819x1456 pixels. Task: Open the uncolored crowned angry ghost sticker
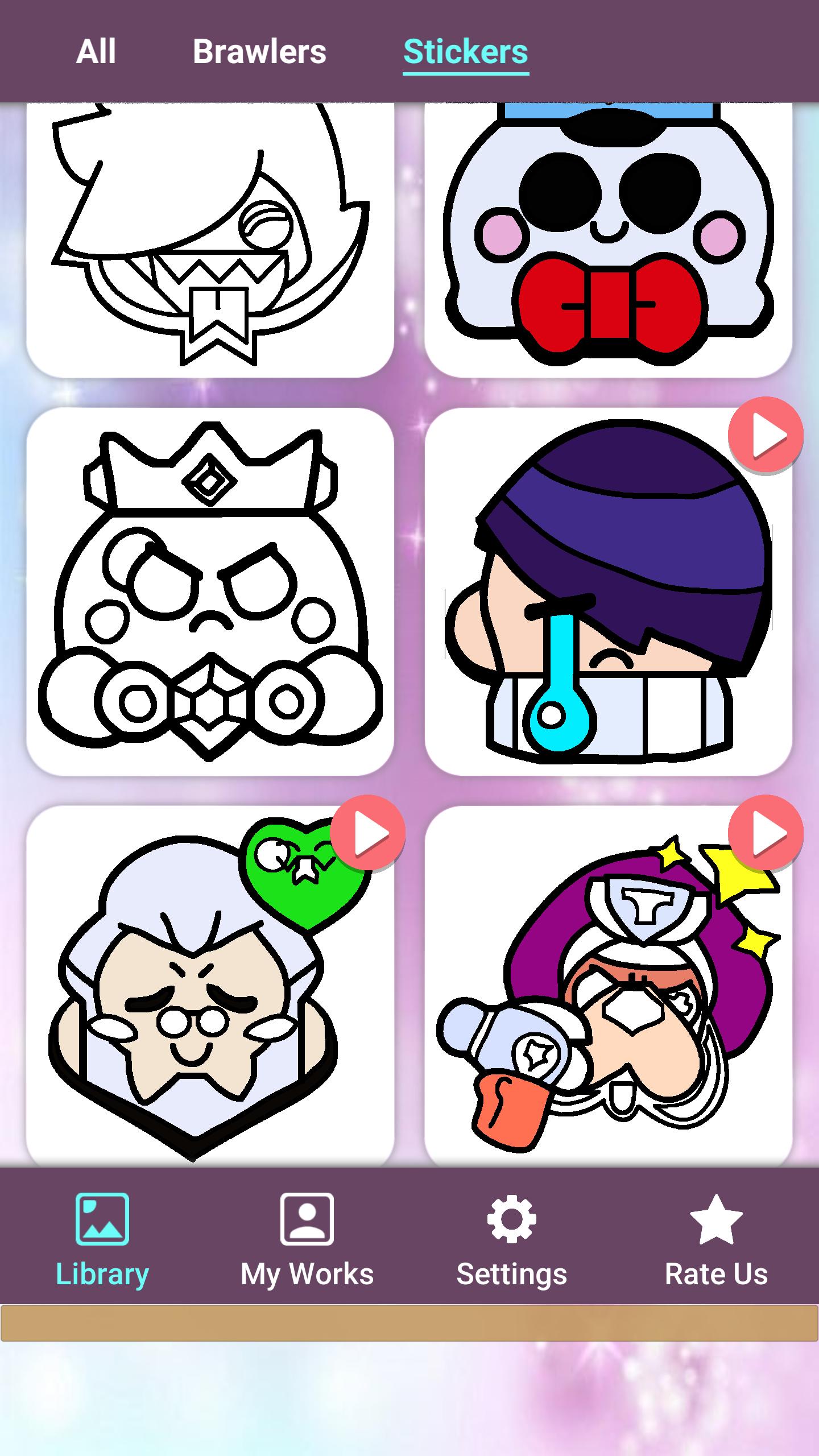click(210, 591)
